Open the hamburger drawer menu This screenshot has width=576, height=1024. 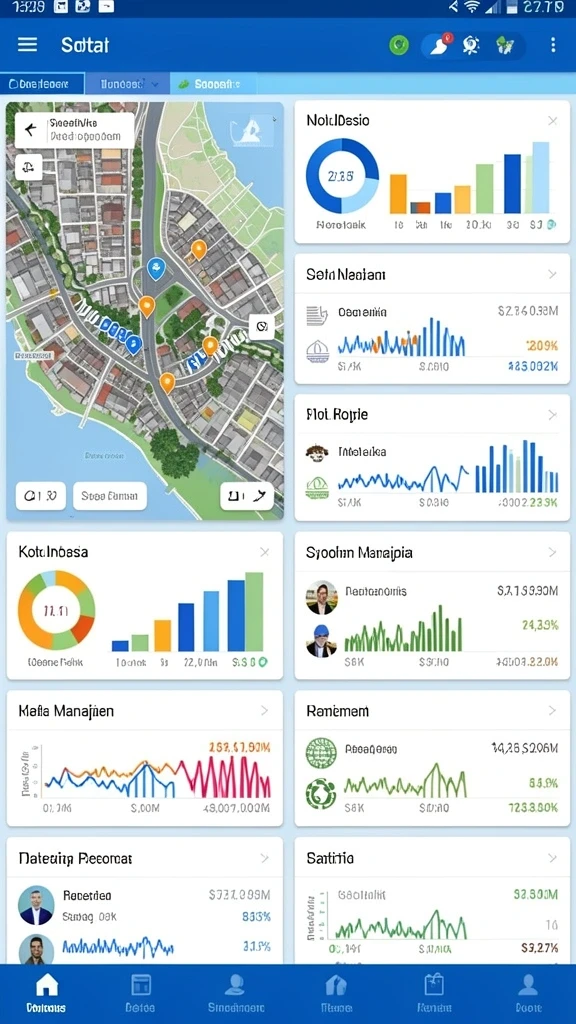tap(27, 44)
